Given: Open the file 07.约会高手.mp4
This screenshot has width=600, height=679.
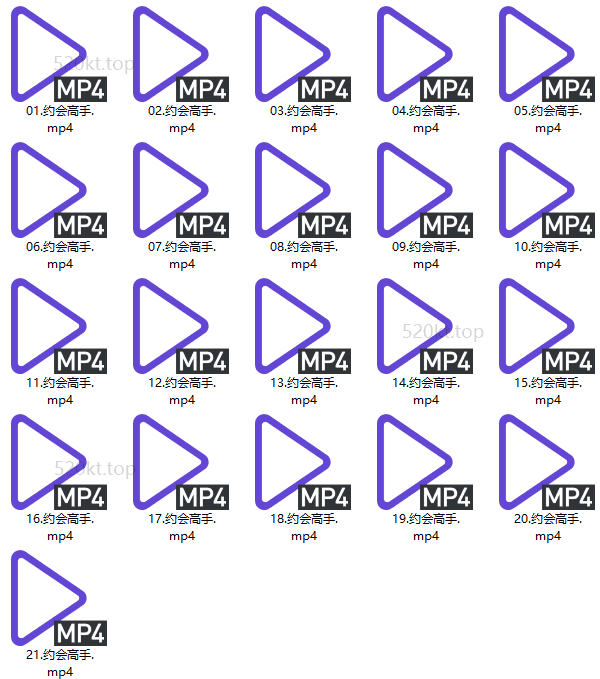Looking at the screenshot, I should pos(180,191).
